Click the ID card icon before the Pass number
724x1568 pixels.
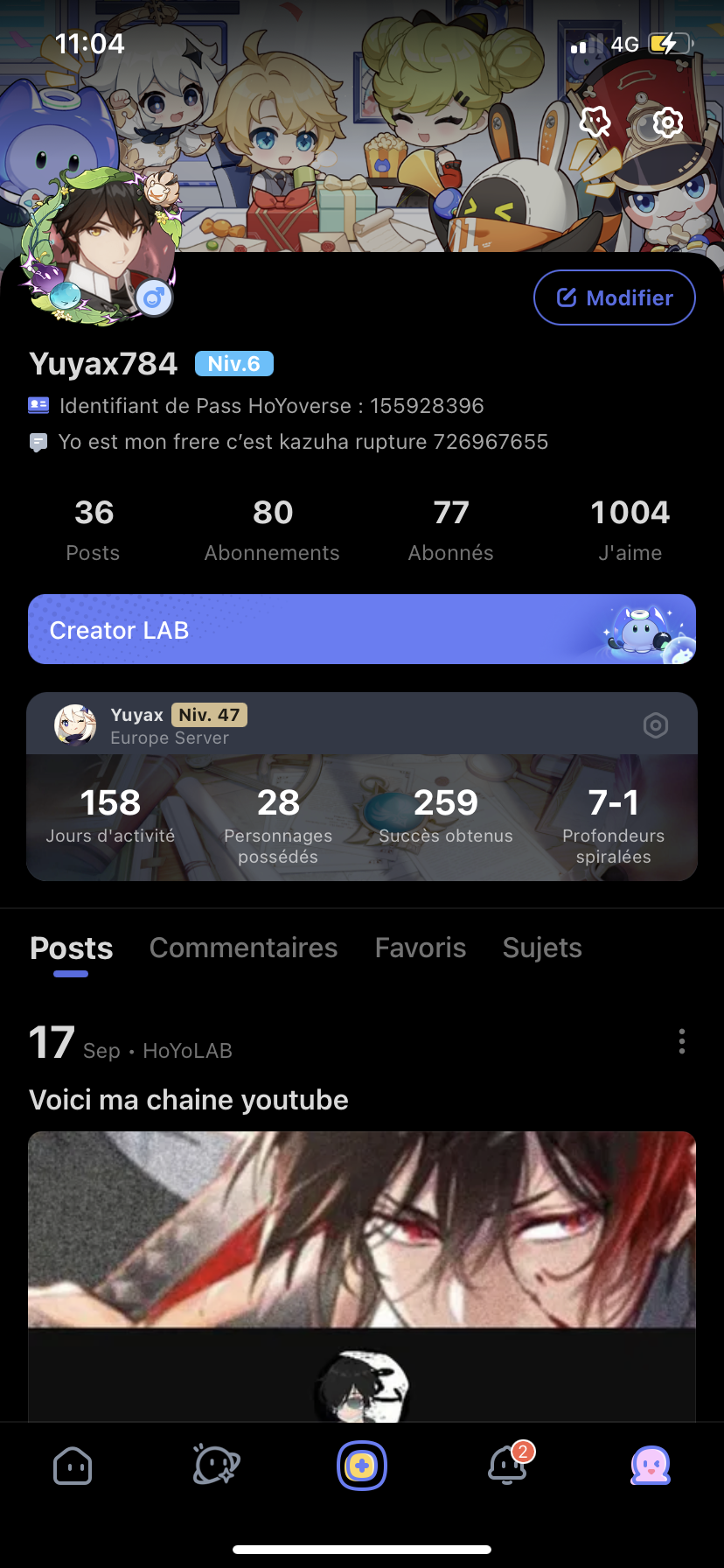[38, 404]
